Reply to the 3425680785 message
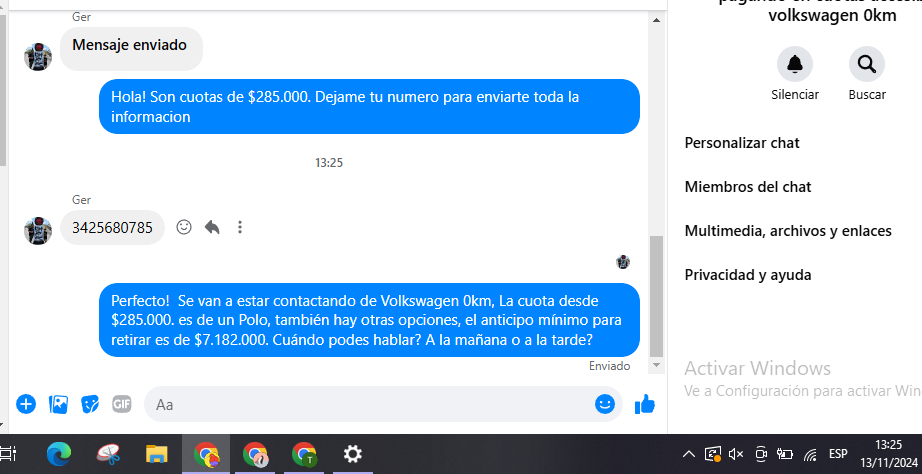 [212, 228]
